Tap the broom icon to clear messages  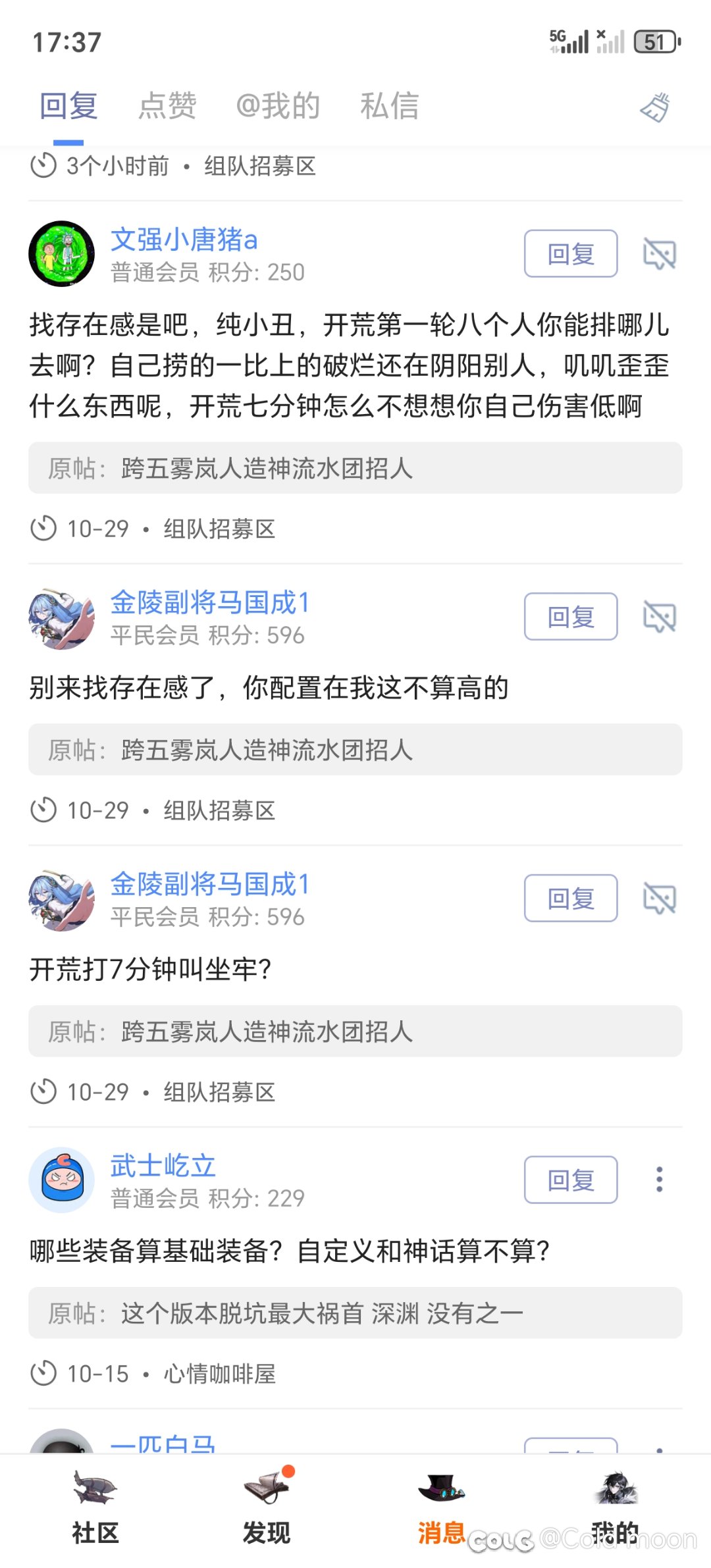point(656,107)
